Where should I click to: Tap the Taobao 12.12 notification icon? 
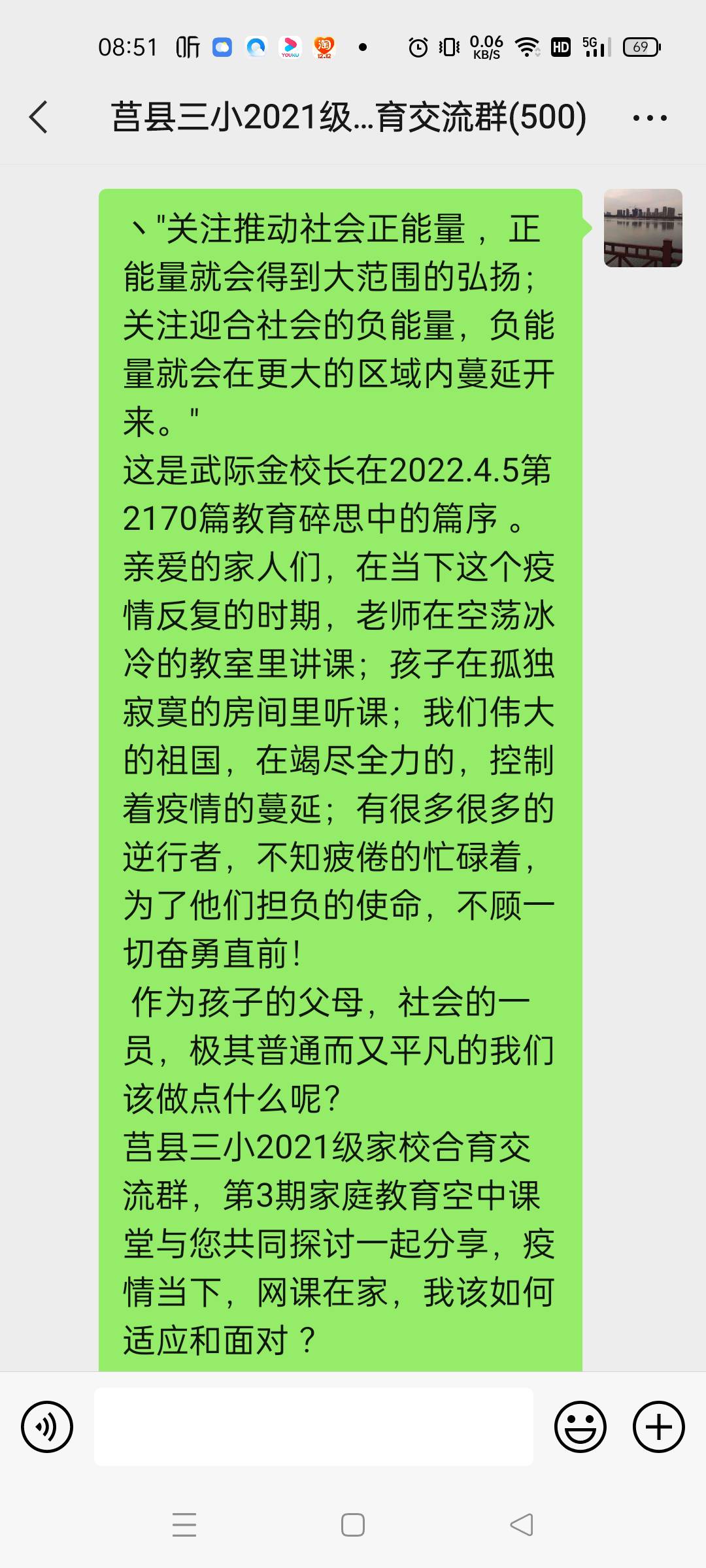pos(325,46)
